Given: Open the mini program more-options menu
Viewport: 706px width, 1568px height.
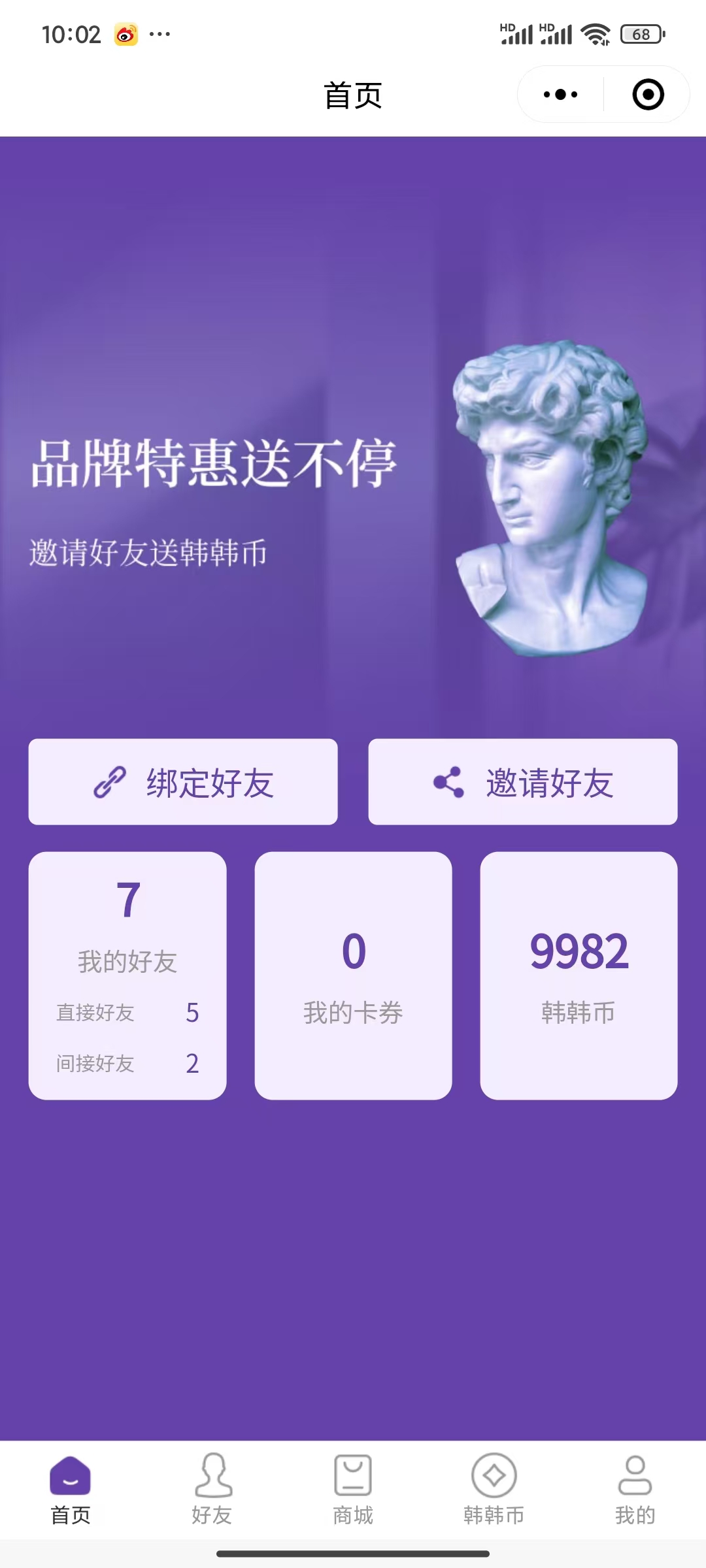Looking at the screenshot, I should click(x=560, y=95).
